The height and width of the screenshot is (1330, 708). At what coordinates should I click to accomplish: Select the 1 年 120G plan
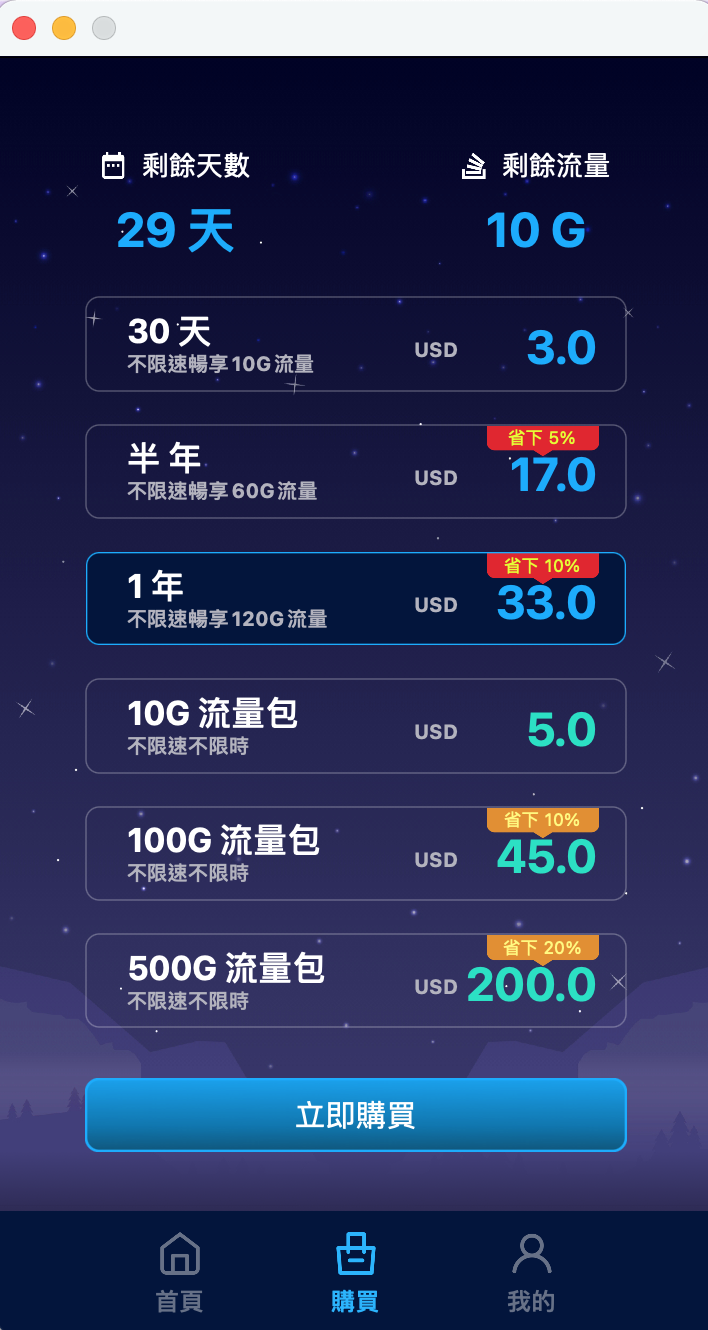coord(355,599)
